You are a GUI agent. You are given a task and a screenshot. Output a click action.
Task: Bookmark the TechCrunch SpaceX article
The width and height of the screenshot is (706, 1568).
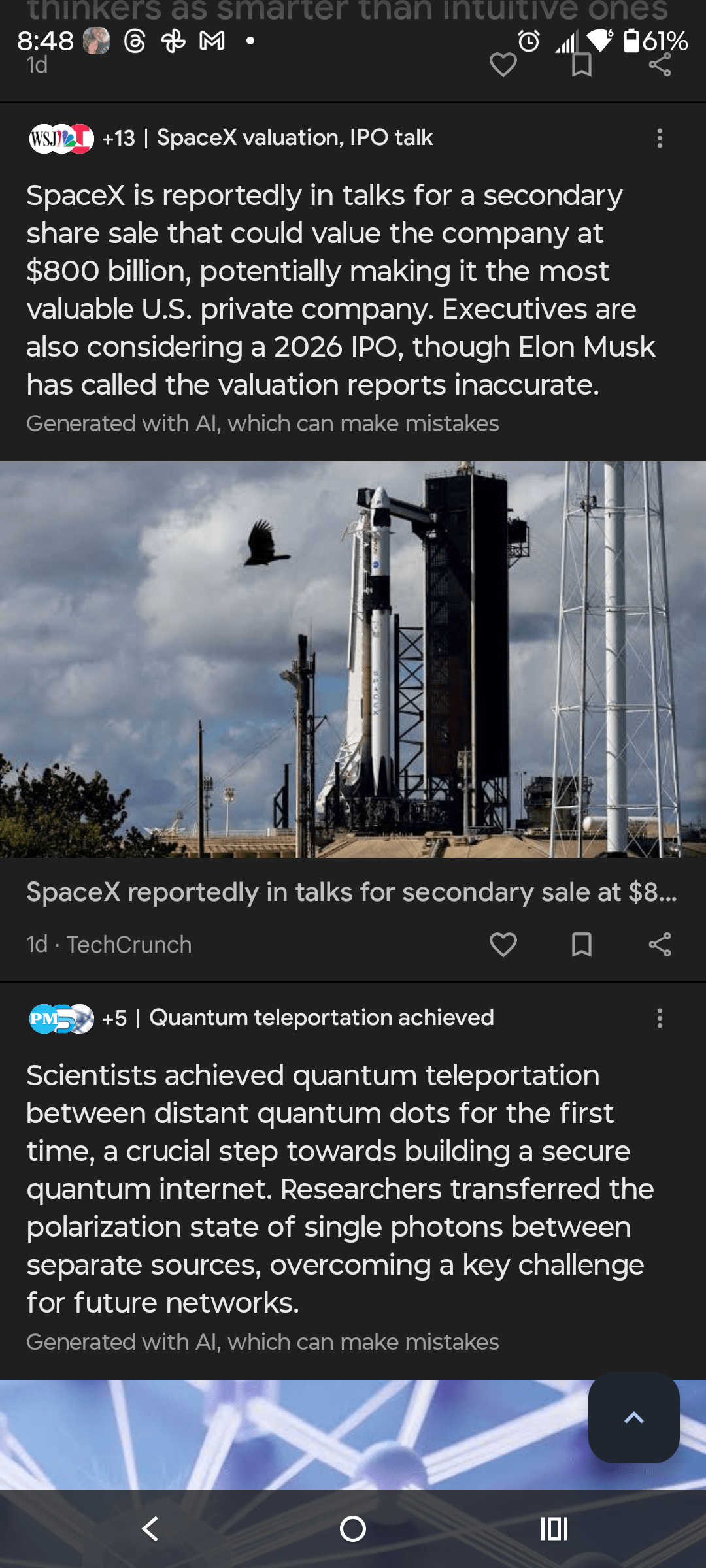click(581, 945)
